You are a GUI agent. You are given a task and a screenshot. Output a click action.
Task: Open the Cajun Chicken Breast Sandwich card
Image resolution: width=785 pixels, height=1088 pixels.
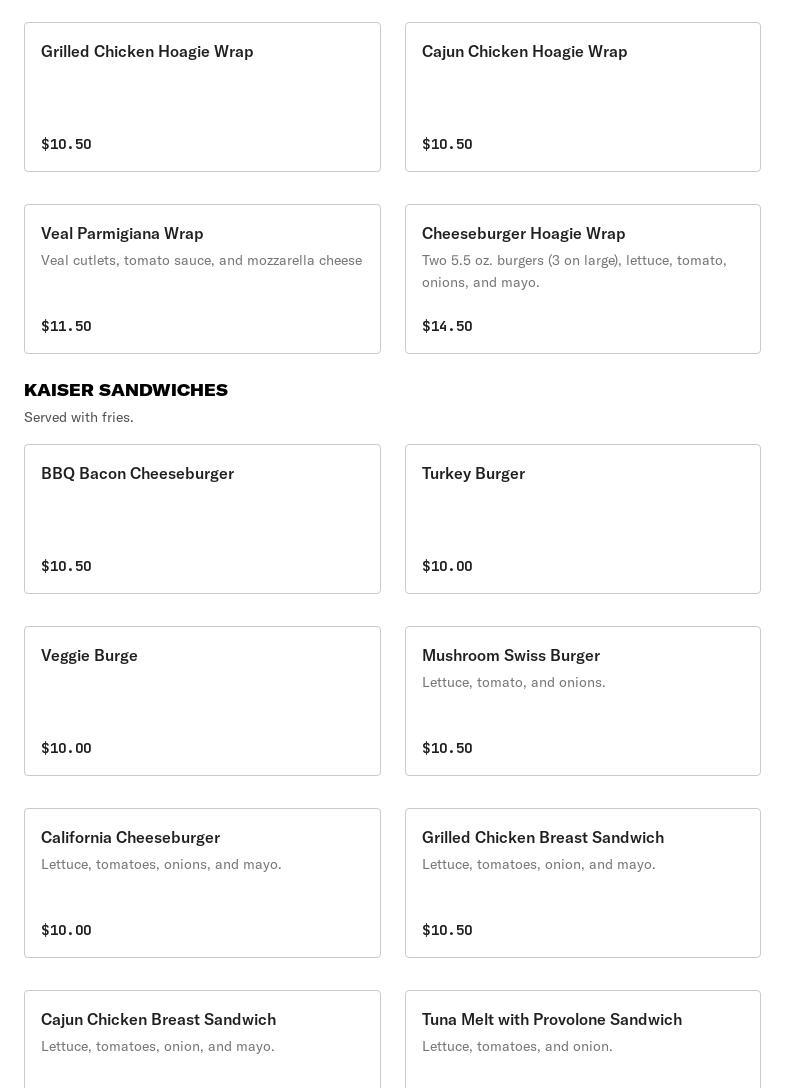[202, 1038]
